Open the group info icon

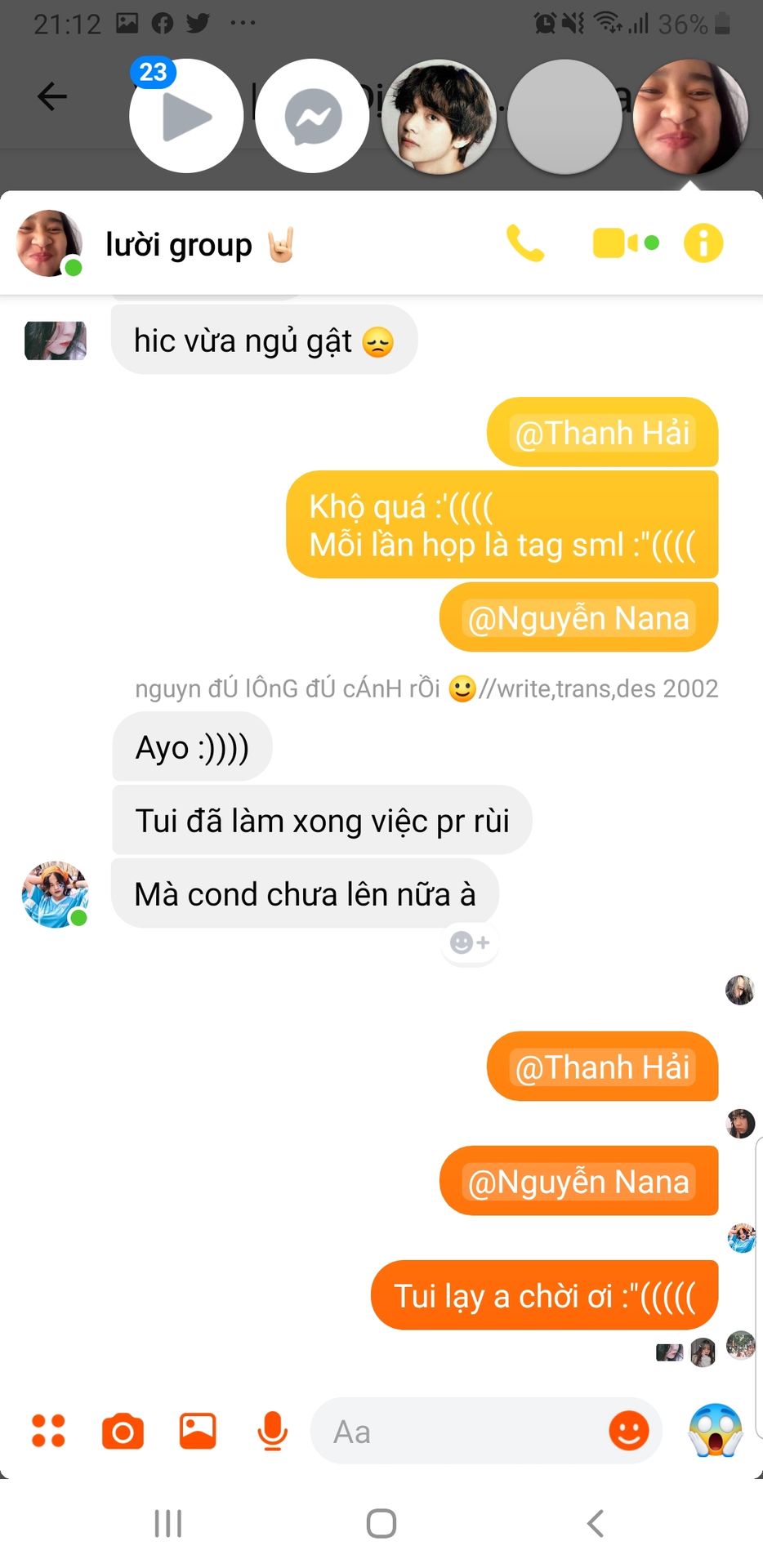(703, 243)
